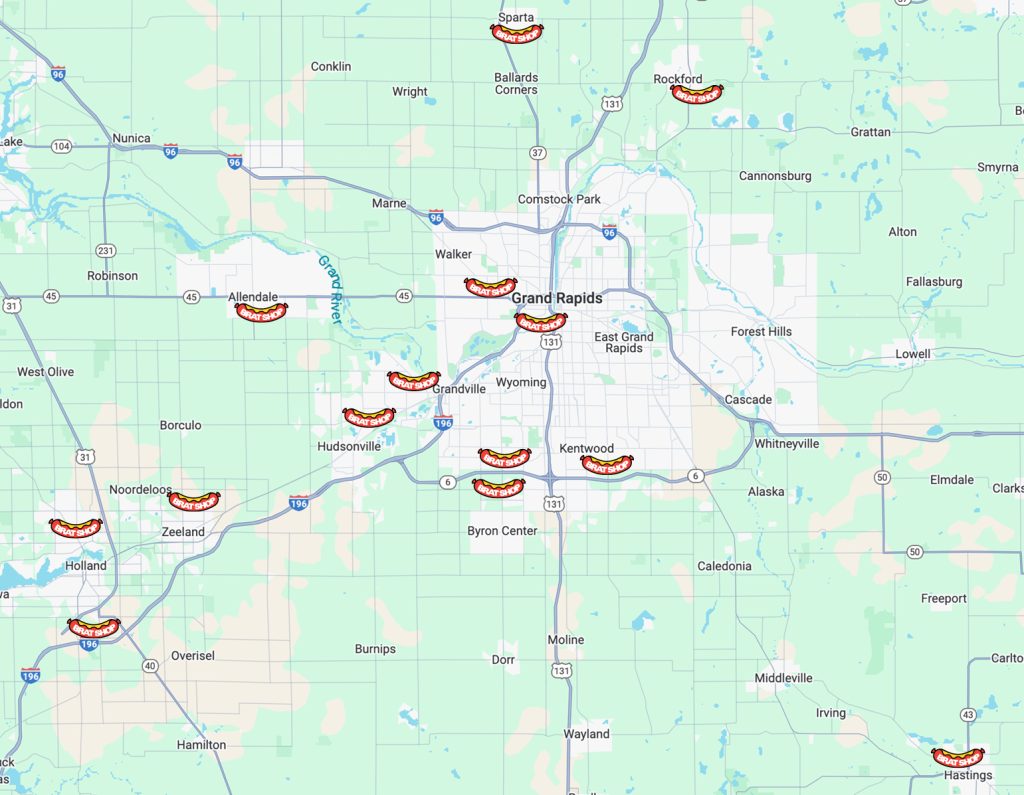Select the Brat Shop marker south of Holland

click(x=94, y=628)
